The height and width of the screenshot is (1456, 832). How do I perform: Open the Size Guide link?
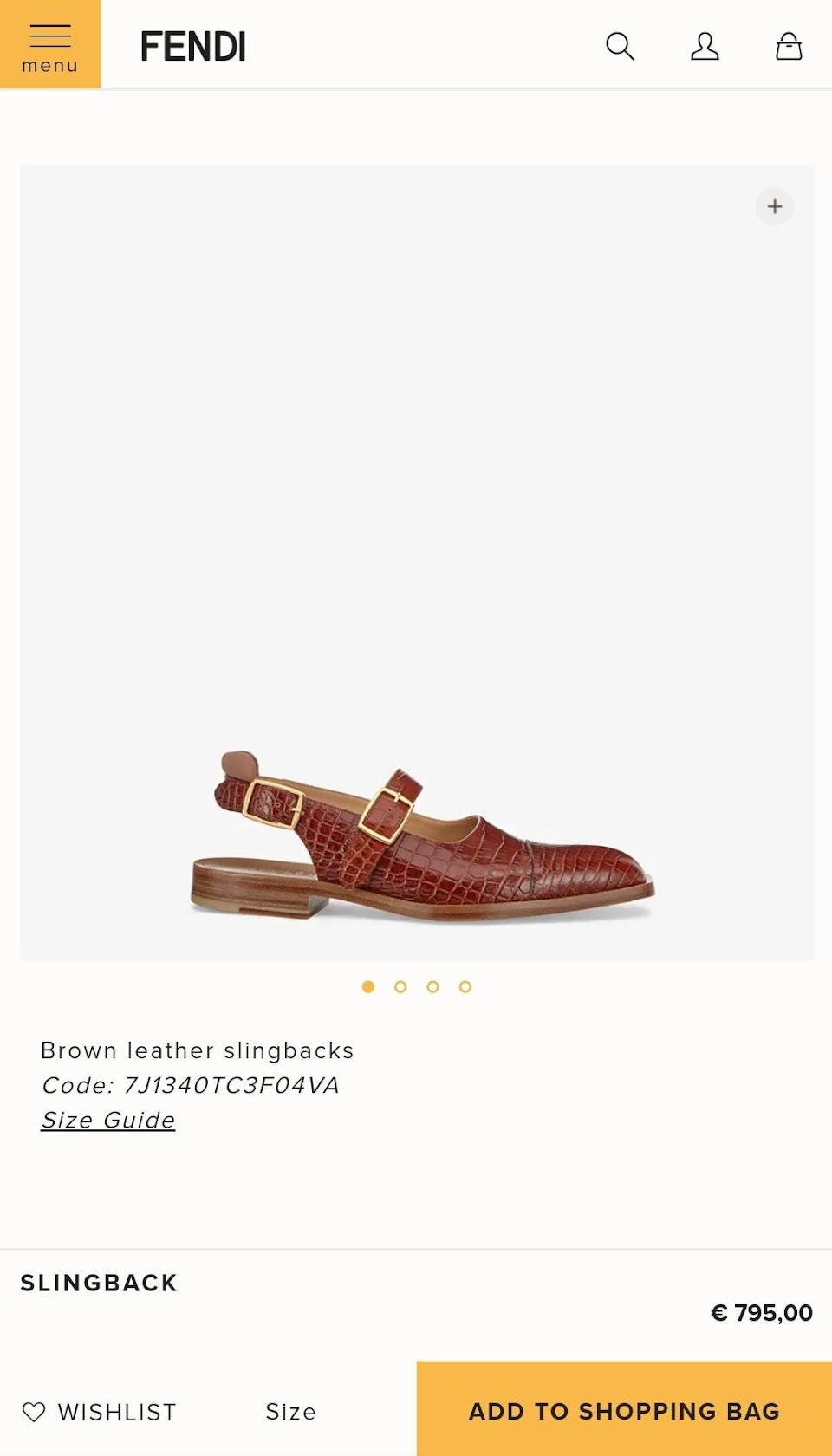click(x=108, y=1120)
